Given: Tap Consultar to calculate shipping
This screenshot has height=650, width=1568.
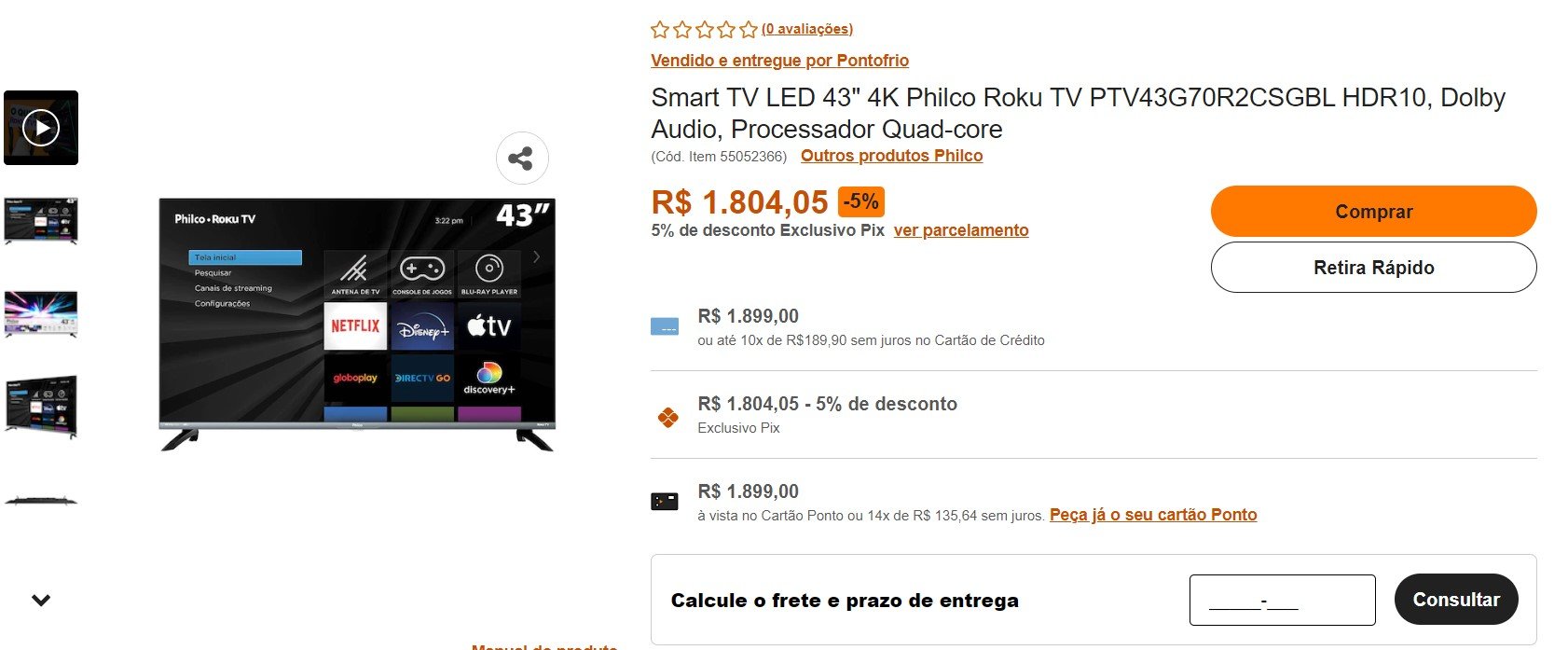Looking at the screenshot, I should point(1455,600).
